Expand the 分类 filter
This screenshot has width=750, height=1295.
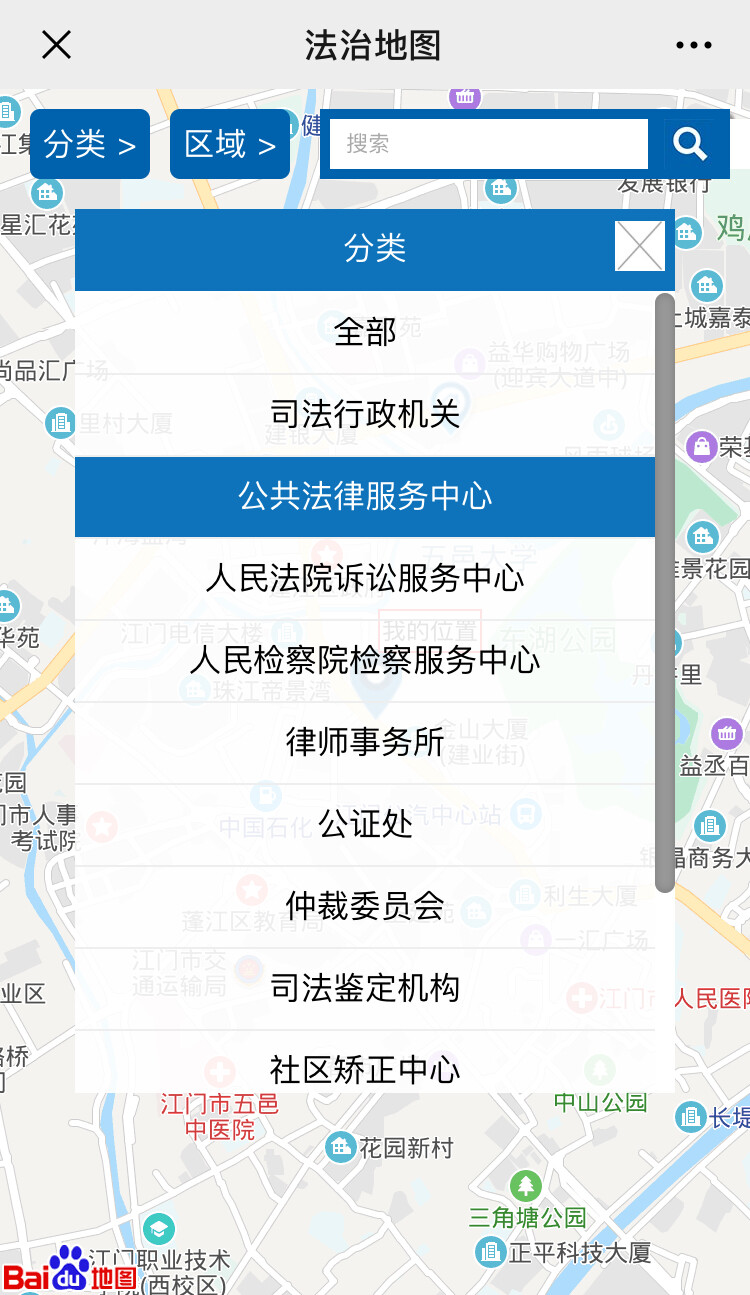click(x=90, y=144)
